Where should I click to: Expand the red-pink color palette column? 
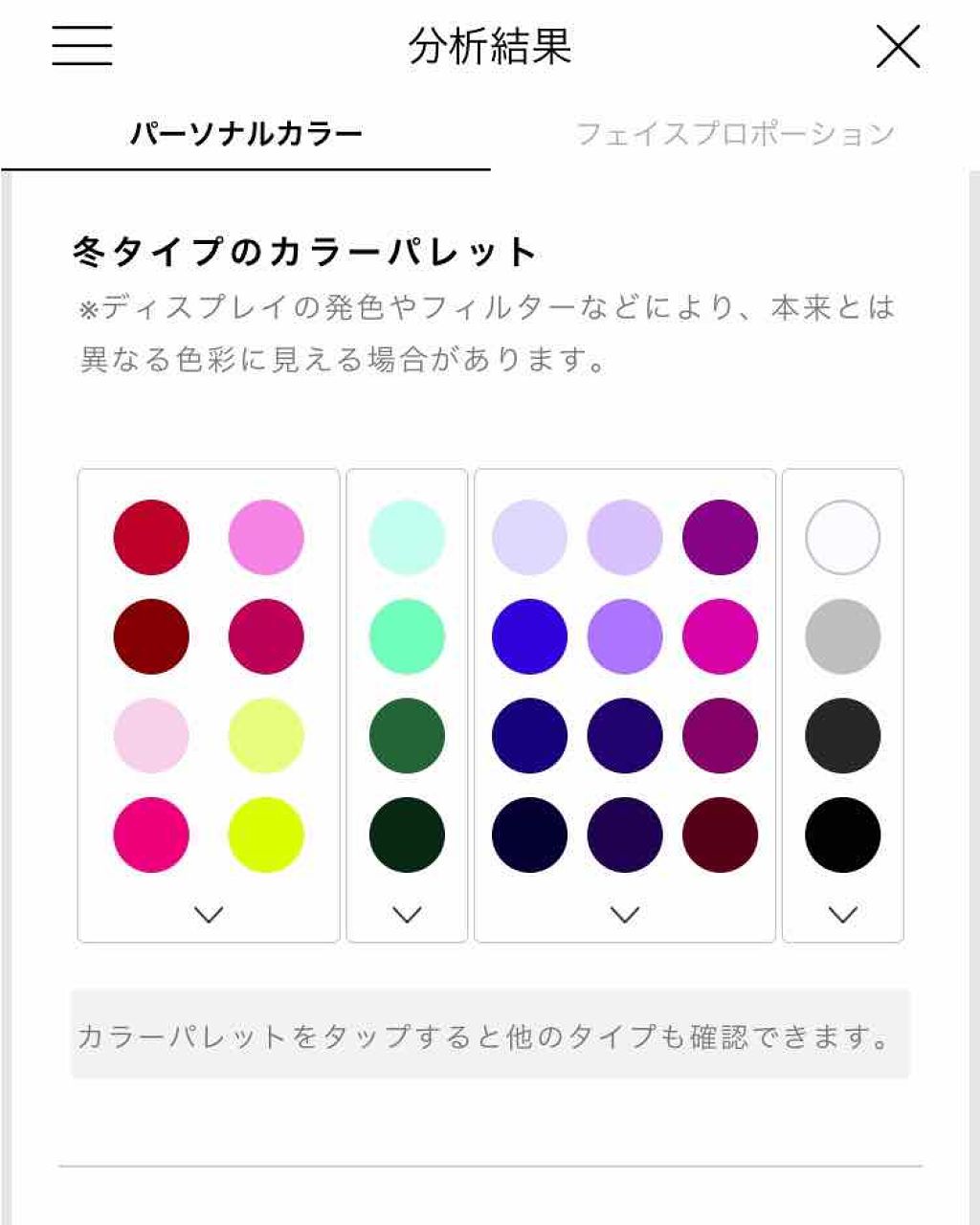(x=207, y=912)
